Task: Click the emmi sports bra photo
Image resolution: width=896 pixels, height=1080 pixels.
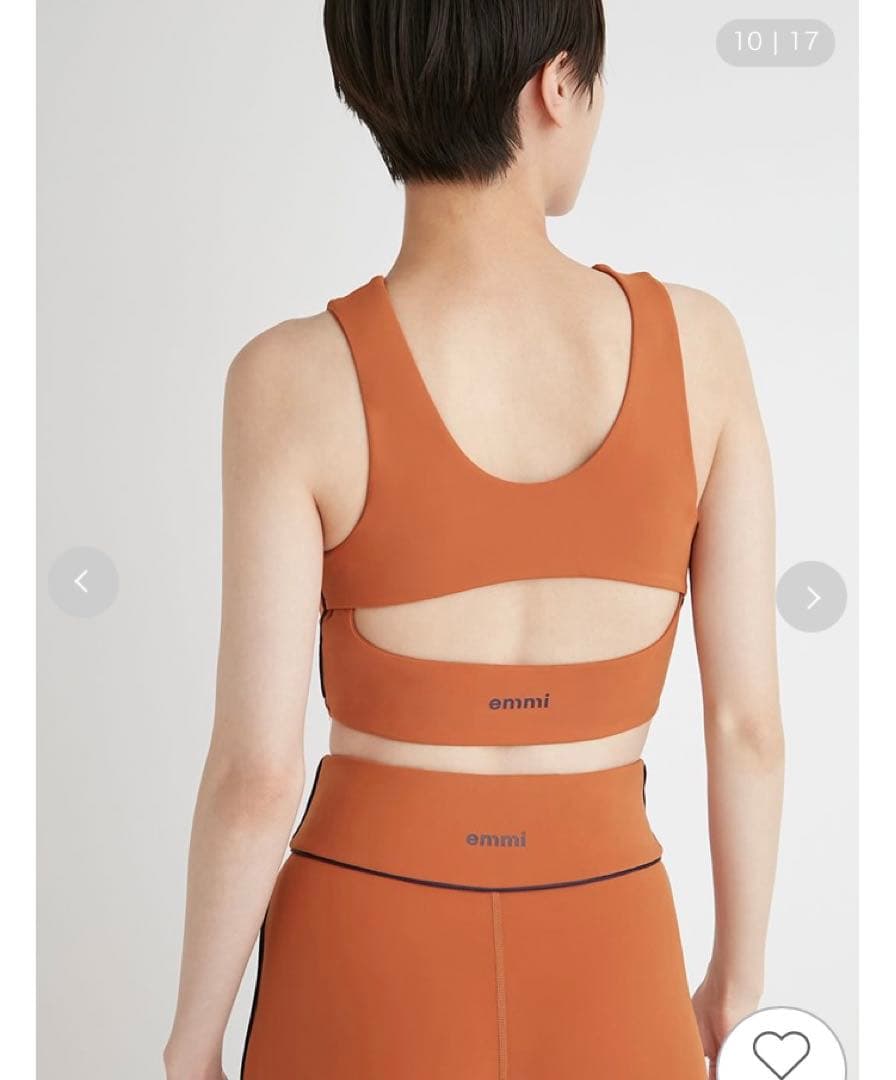Action: click(448, 540)
